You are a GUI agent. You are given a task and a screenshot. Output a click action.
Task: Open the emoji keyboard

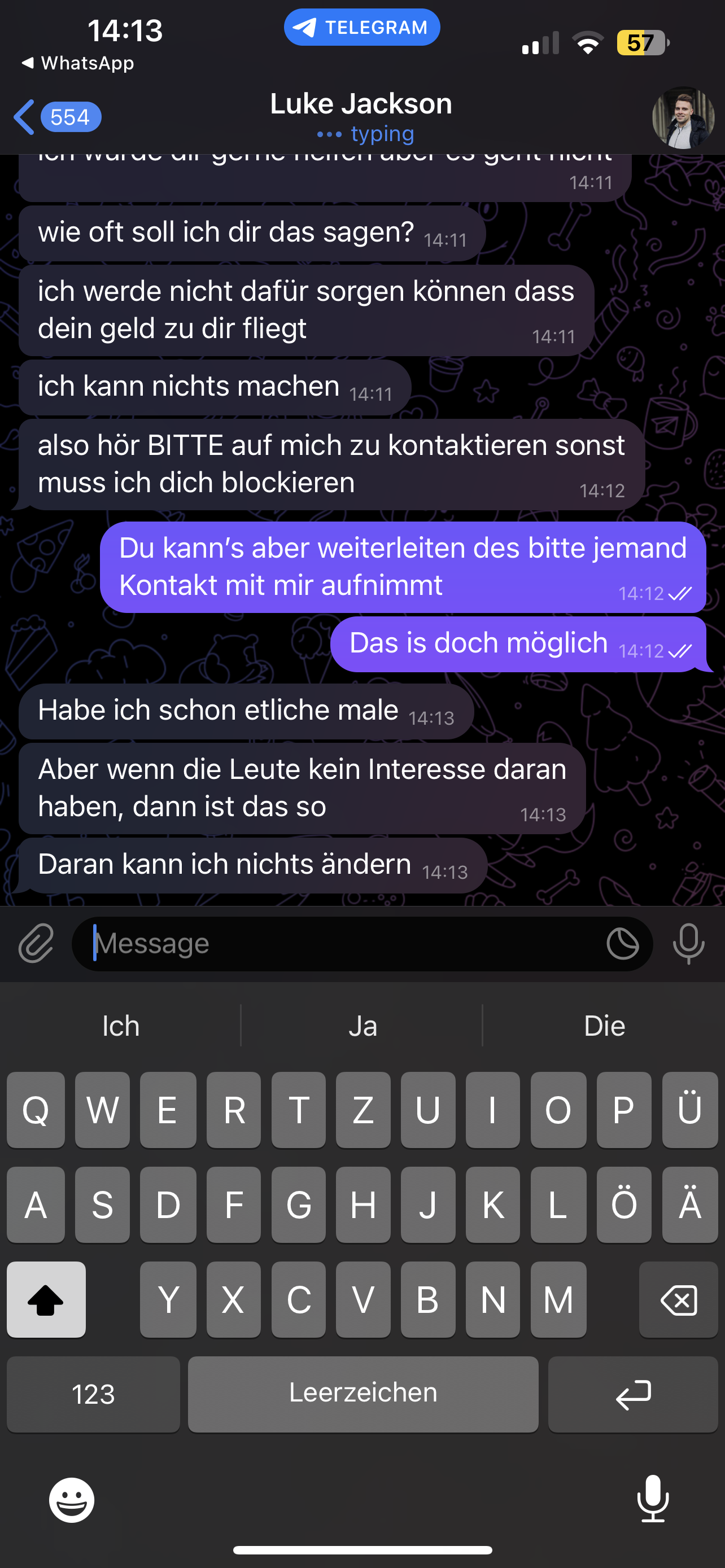click(x=72, y=1500)
